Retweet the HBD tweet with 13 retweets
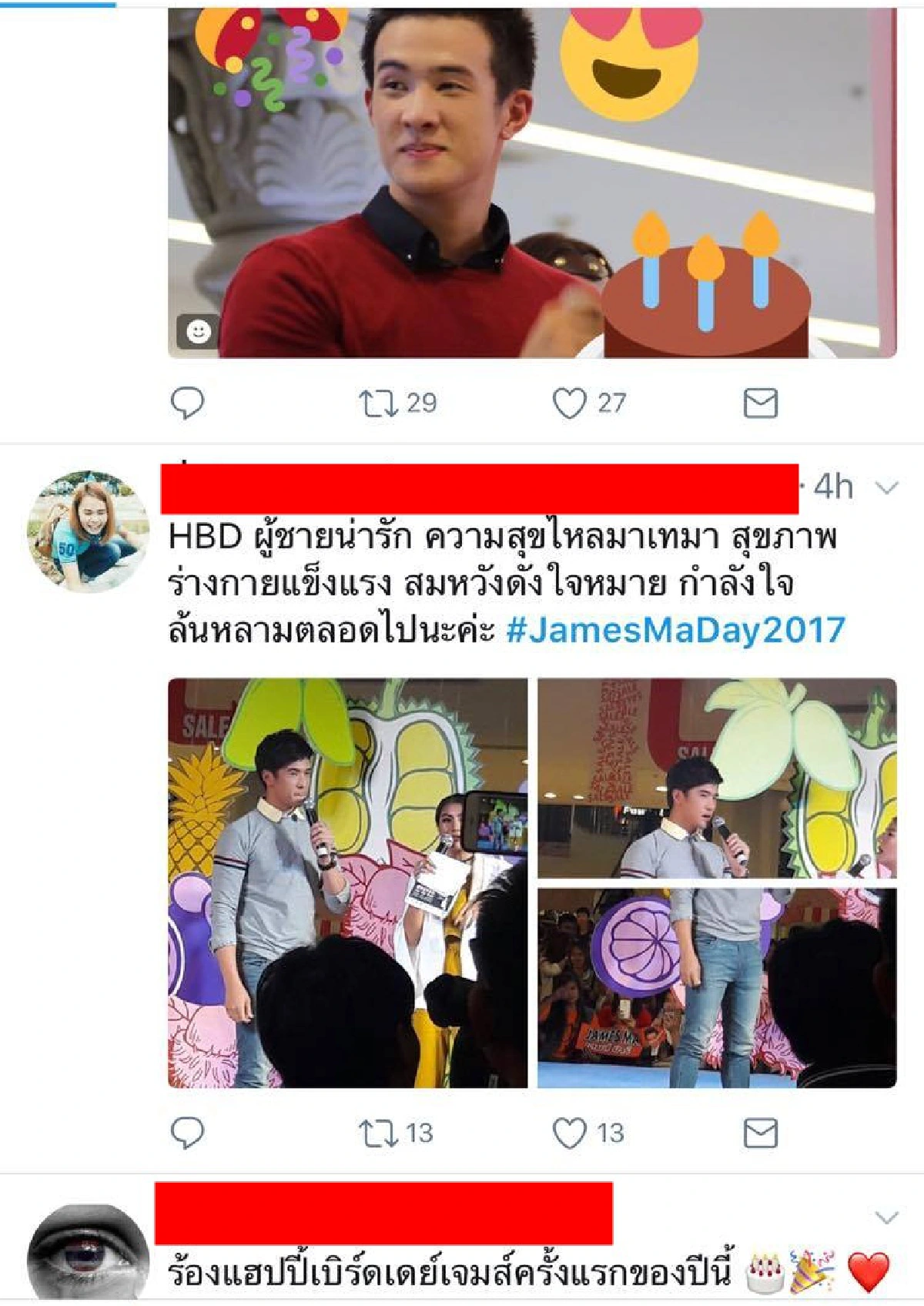 point(378,1133)
